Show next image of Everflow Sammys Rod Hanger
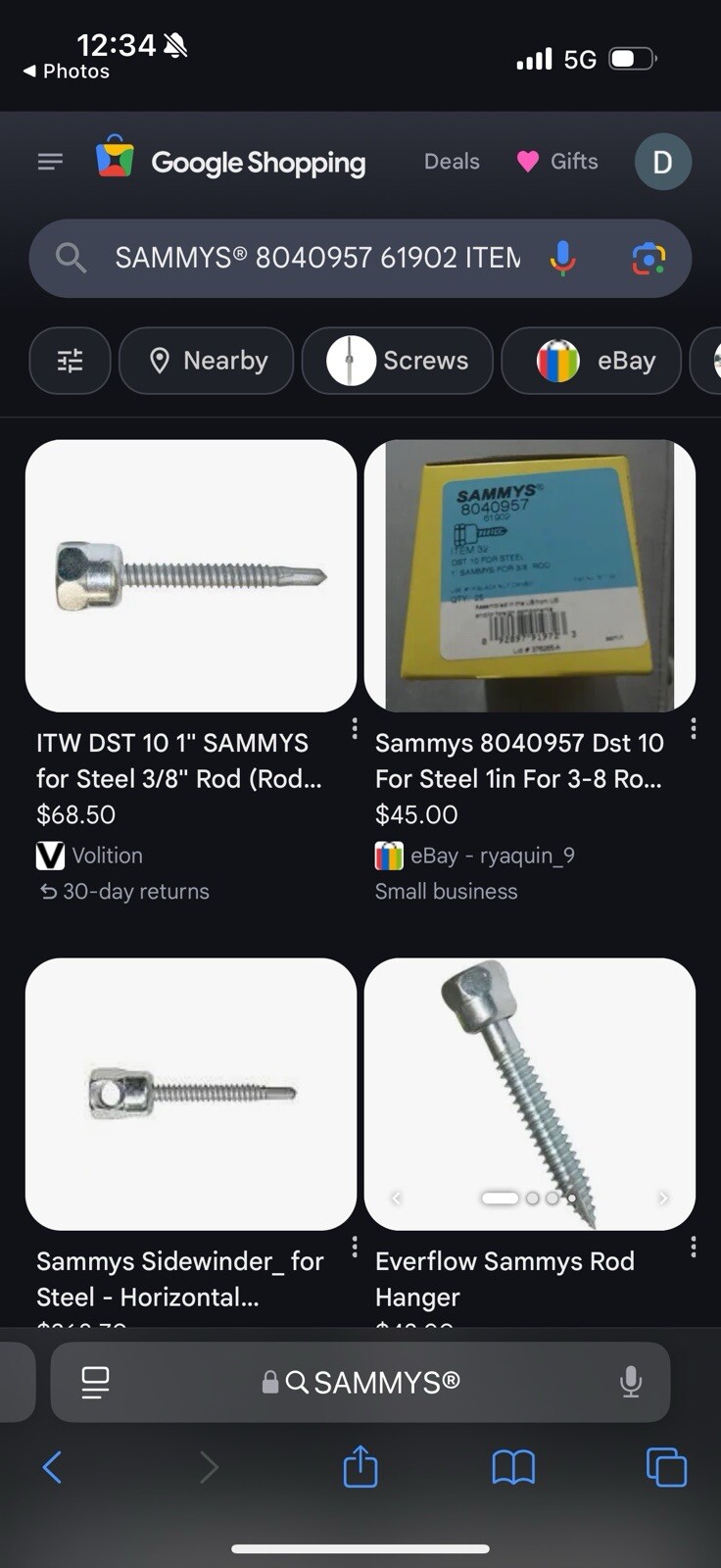This screenshot has height=1568, width=721. 663,1198
